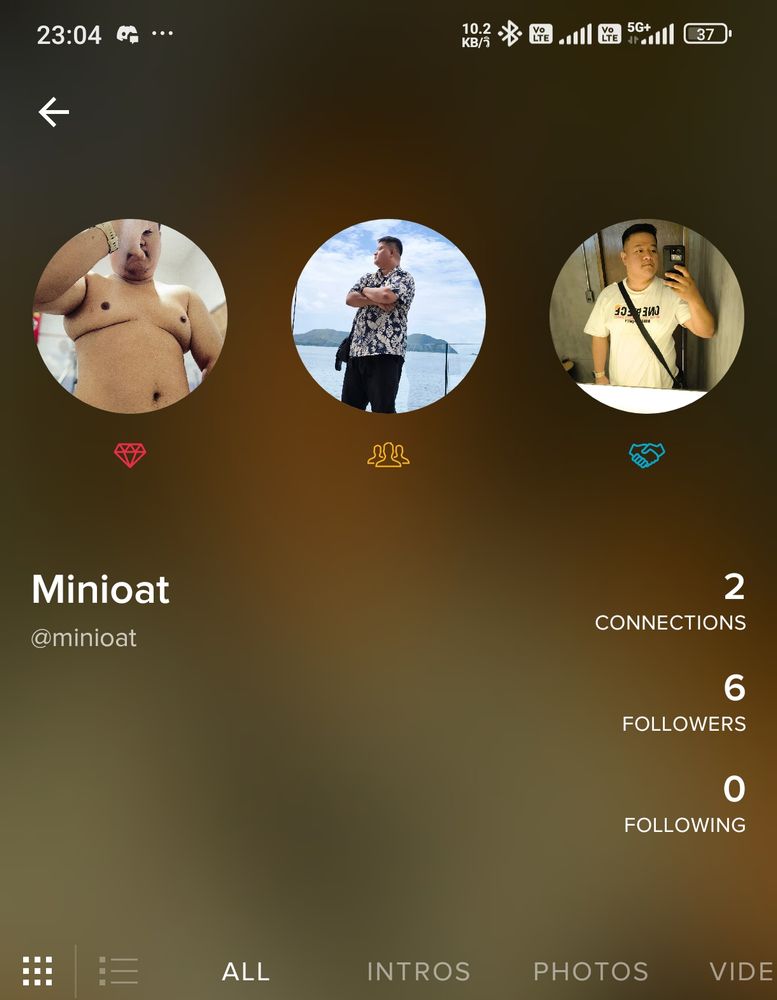Show the PHOTOS tab

(x=590, y=971)
